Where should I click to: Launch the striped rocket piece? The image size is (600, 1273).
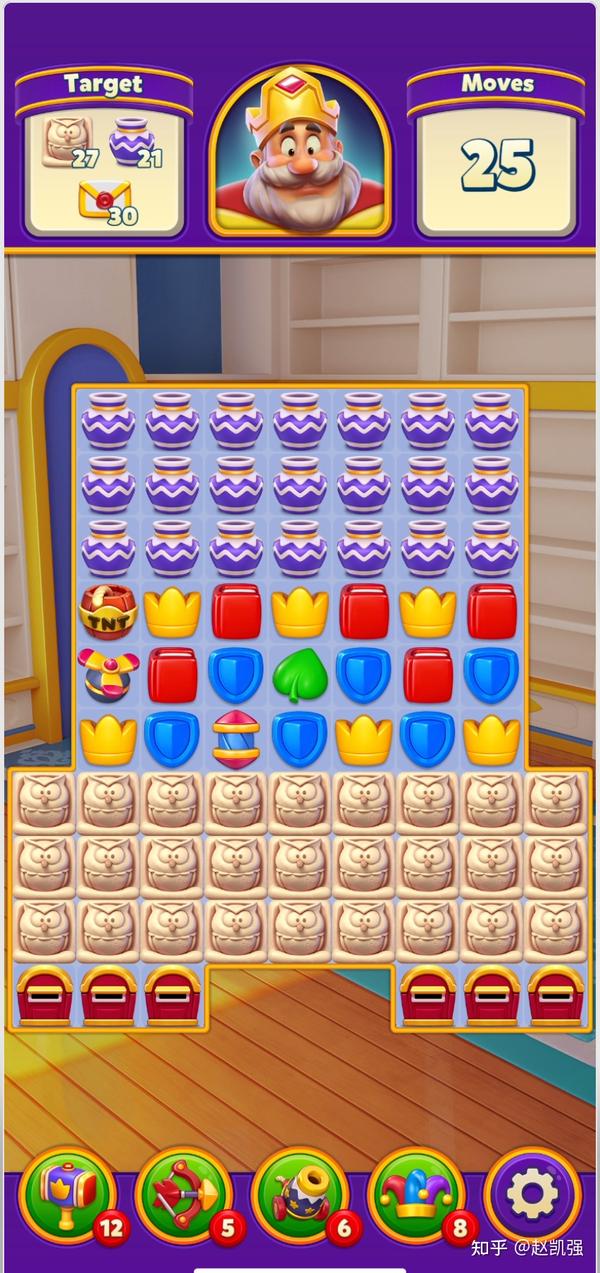click(236, 739)
